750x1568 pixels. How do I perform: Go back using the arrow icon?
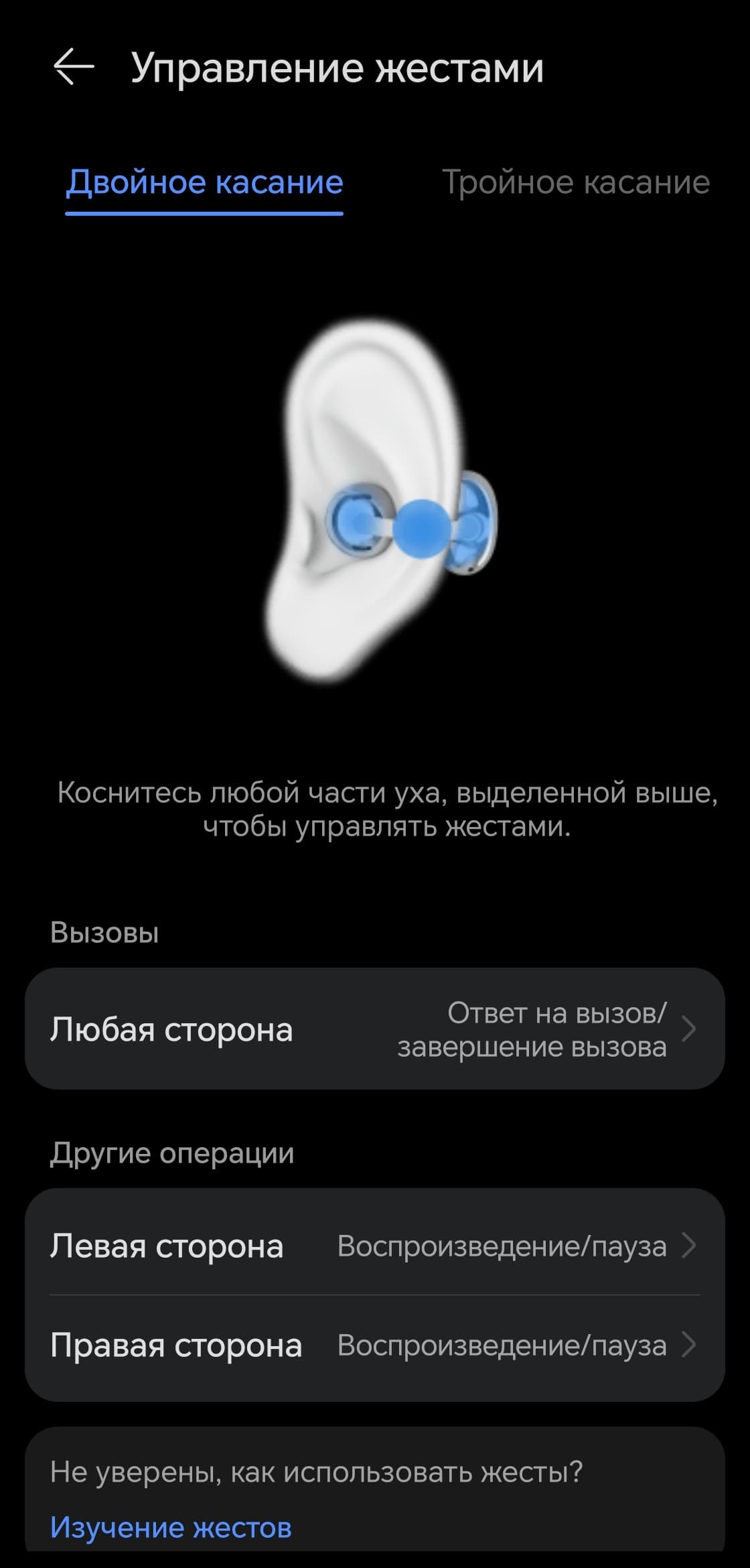point(73,68)
